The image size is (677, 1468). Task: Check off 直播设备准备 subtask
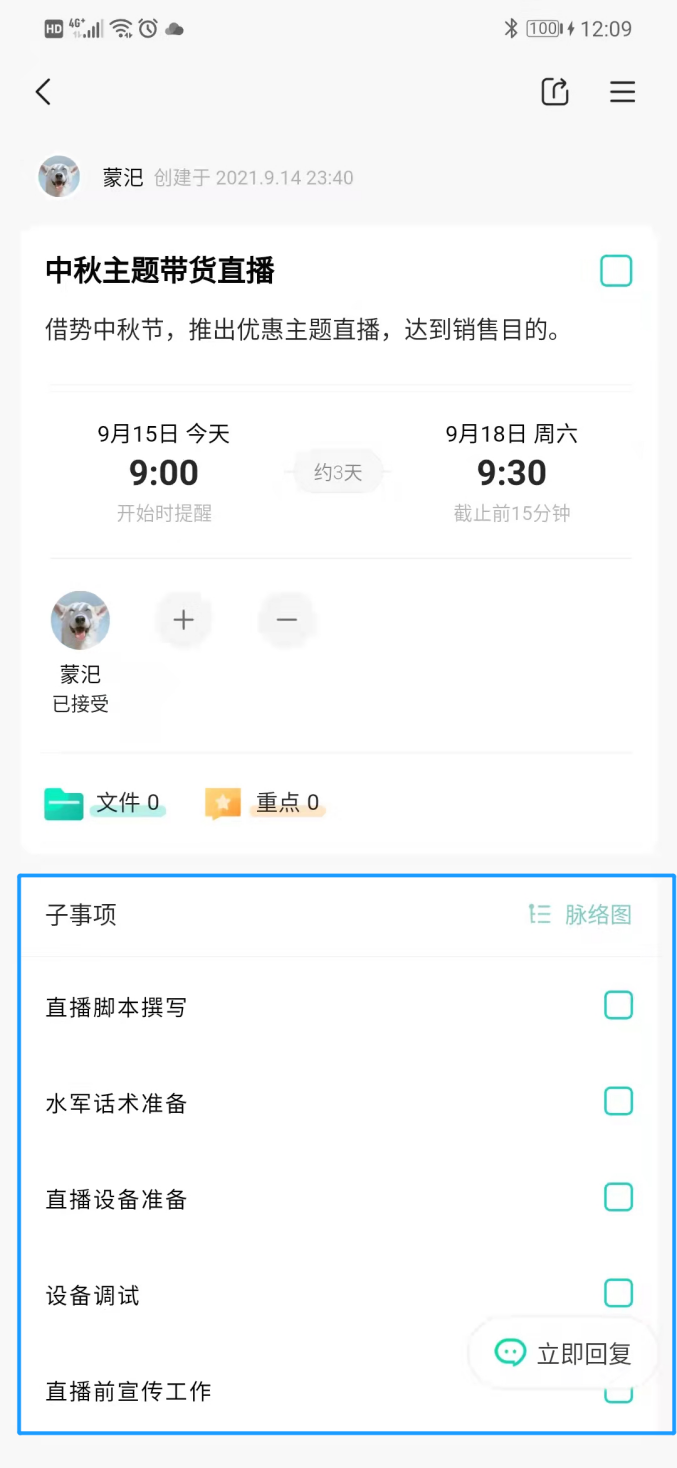tap(618, 1197)
